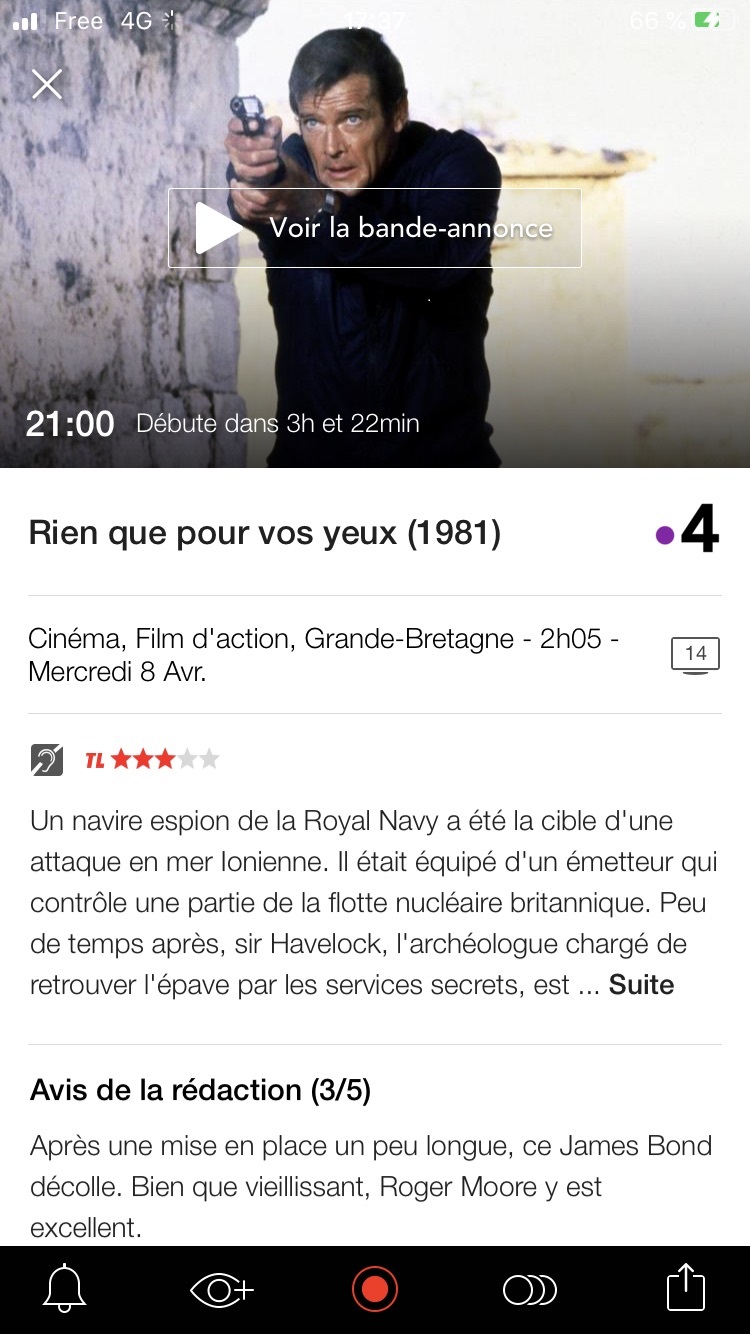Screen dimensions: 750x1334
Task: Expand the synopsis with Suite
Action: click(641, 985)
